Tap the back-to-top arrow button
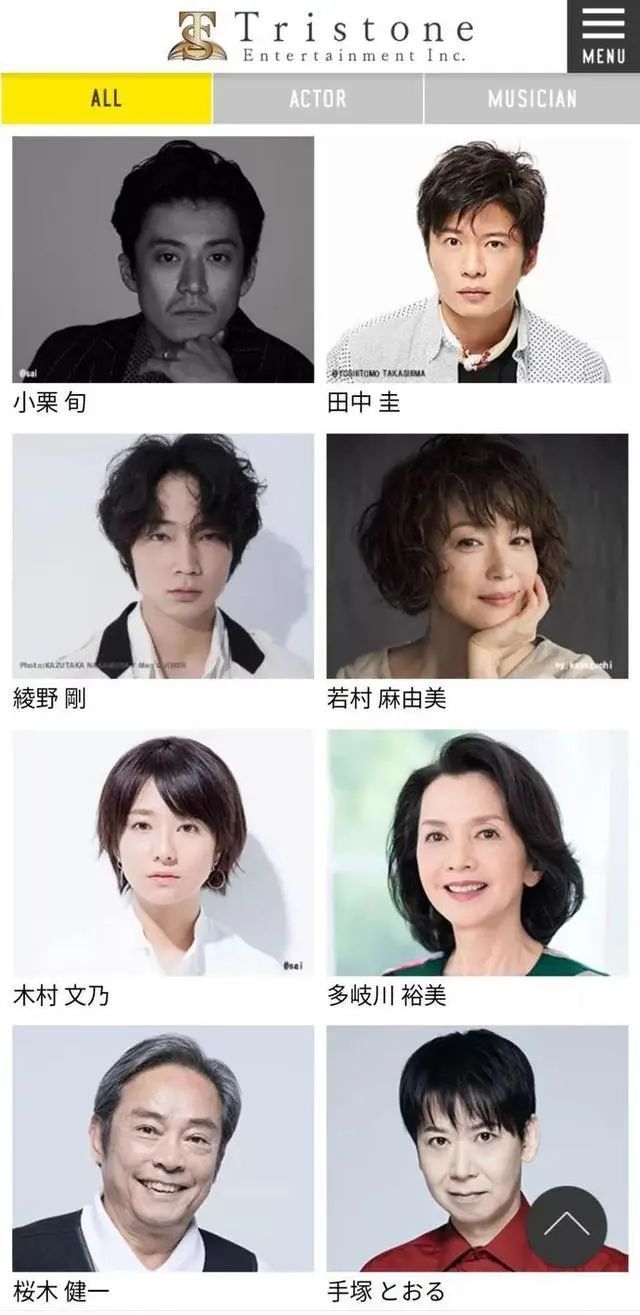 point(567,1226)
